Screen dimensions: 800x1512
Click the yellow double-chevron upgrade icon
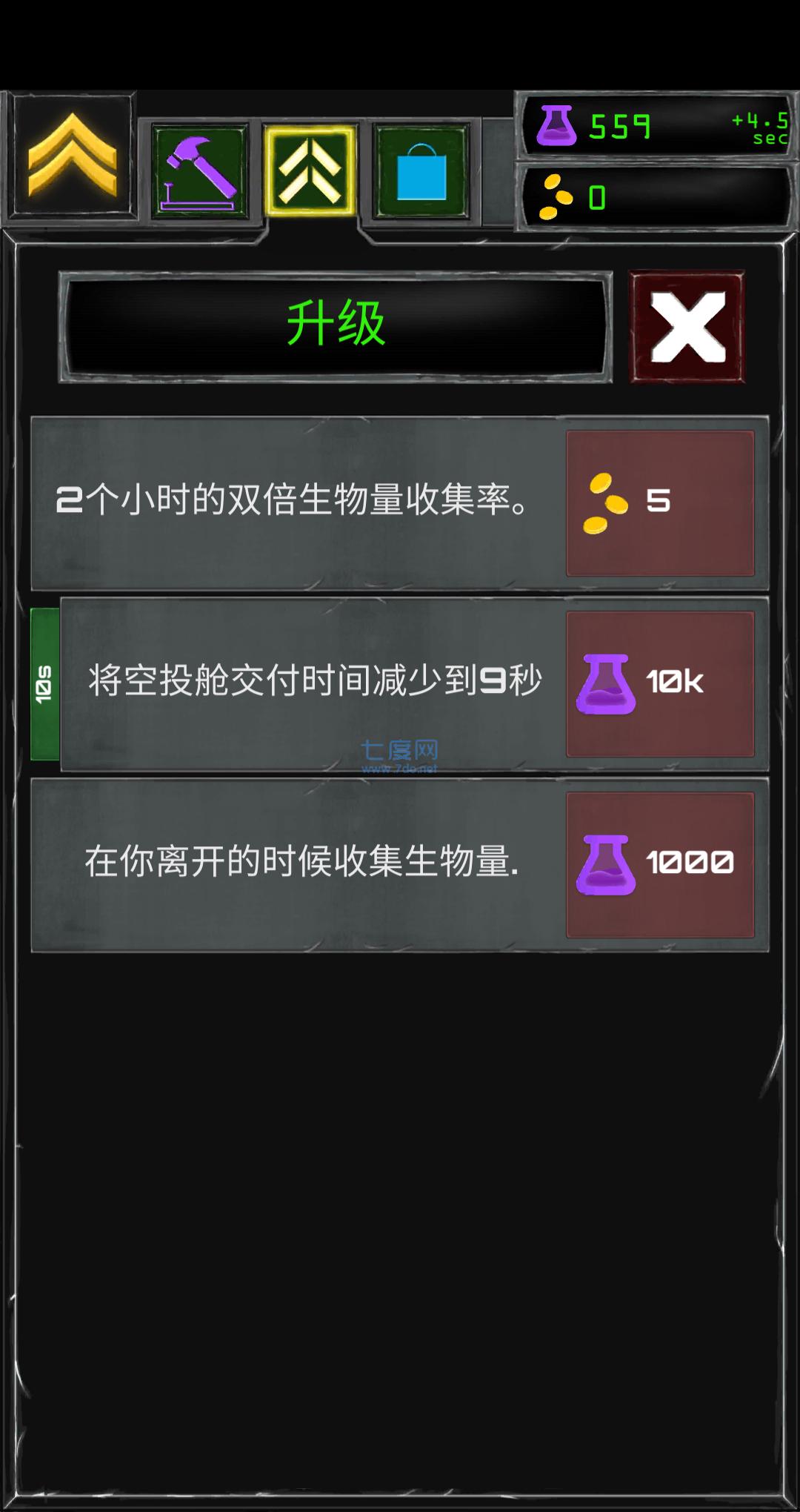[310, 169]
